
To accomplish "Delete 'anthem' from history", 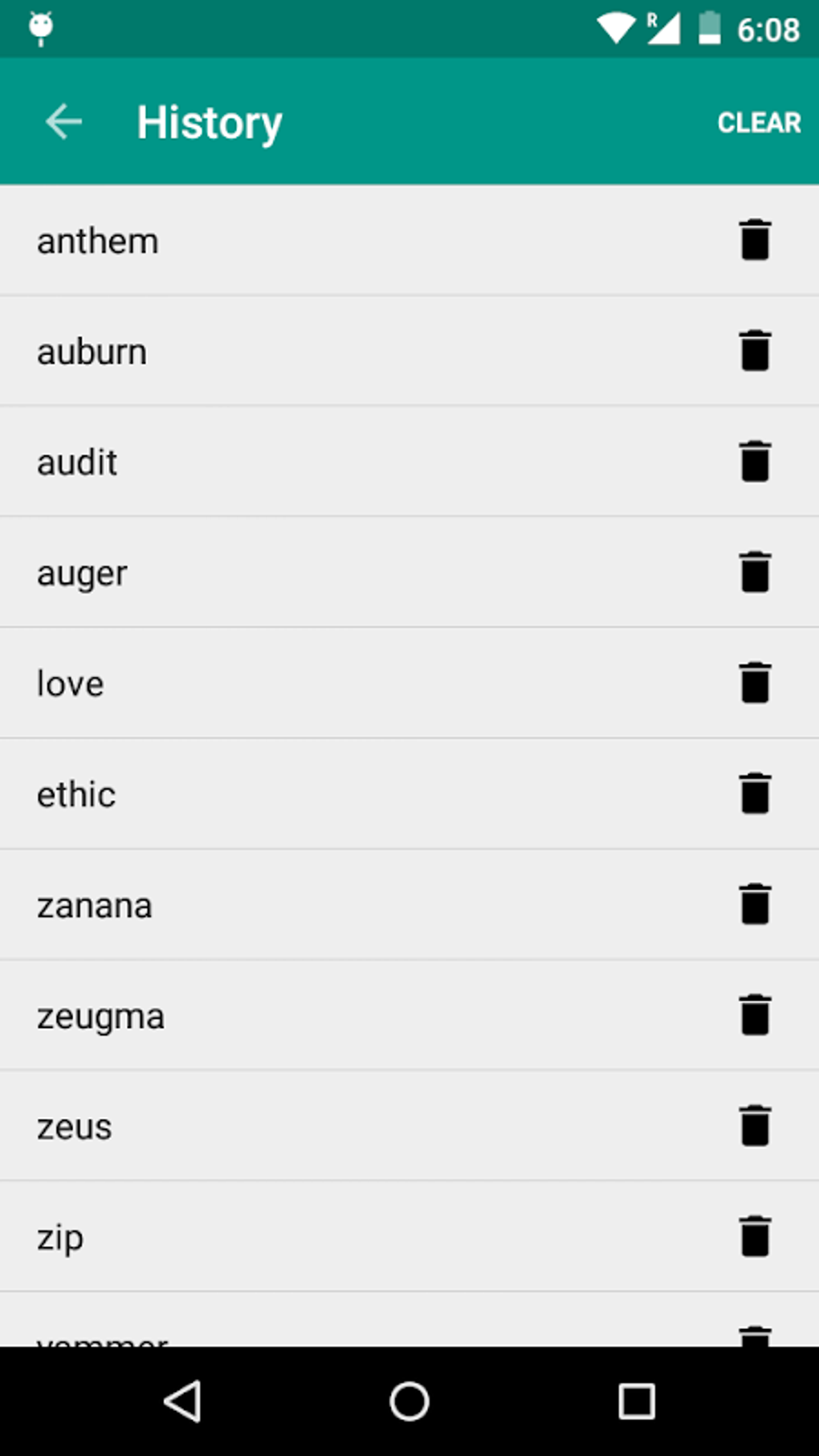I will point(755,240).
